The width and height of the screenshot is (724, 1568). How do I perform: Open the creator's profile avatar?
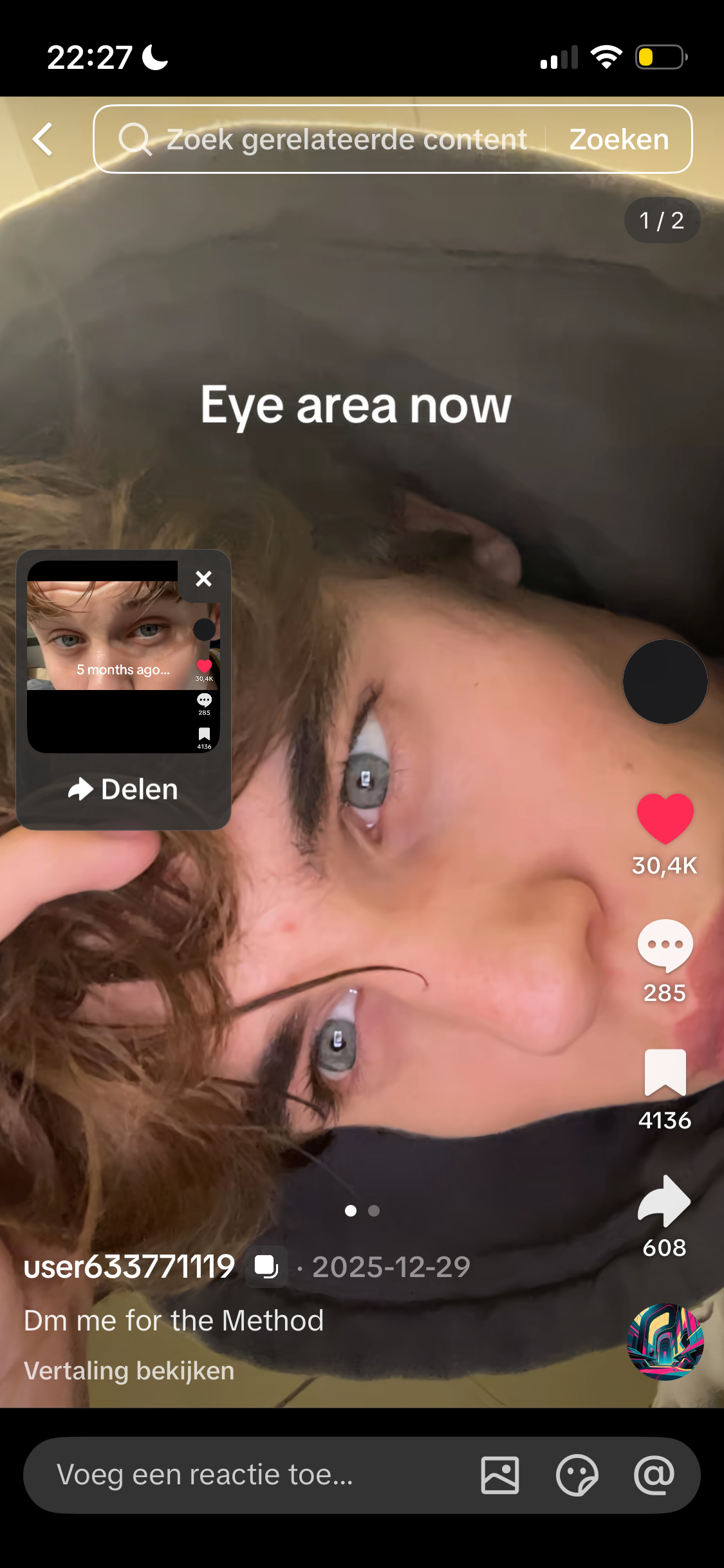click(x=665, y=682)
